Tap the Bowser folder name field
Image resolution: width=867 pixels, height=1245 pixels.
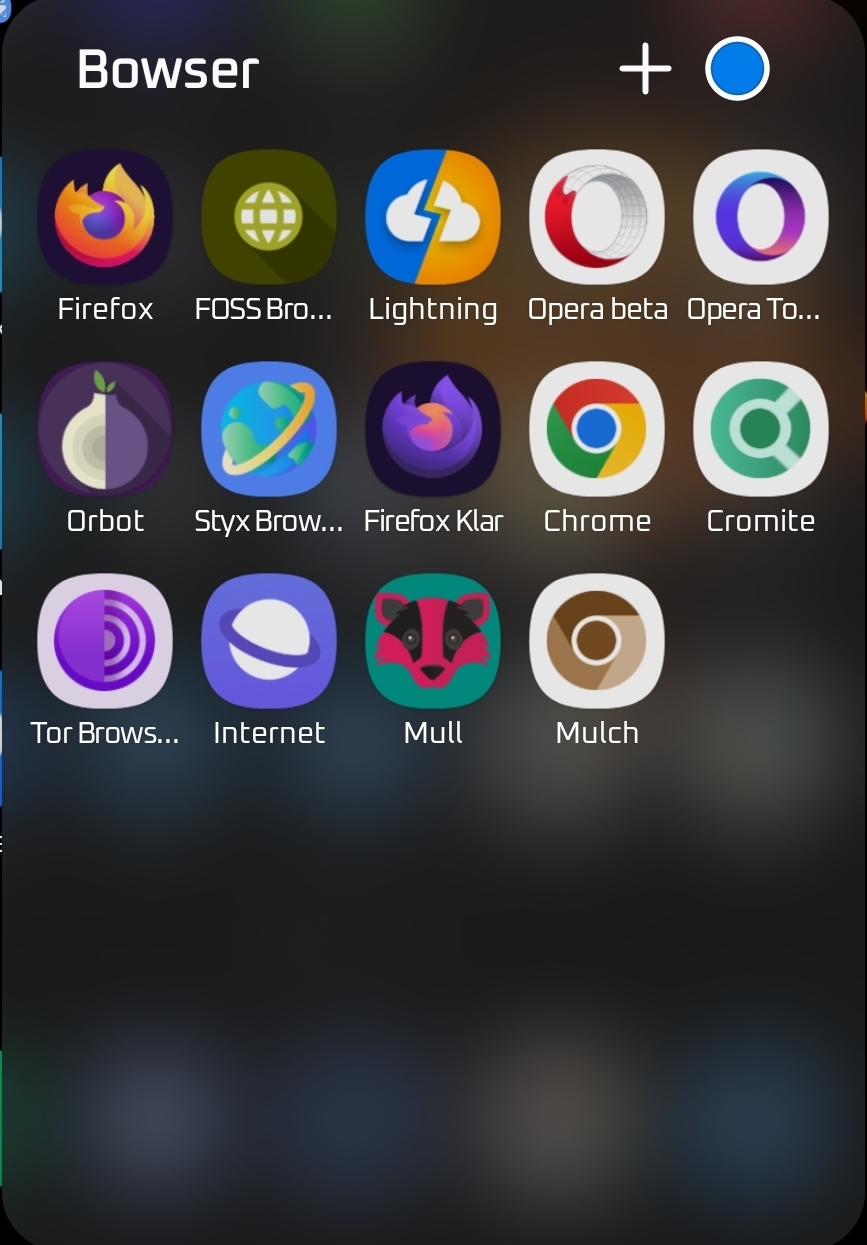pos(168,70)
